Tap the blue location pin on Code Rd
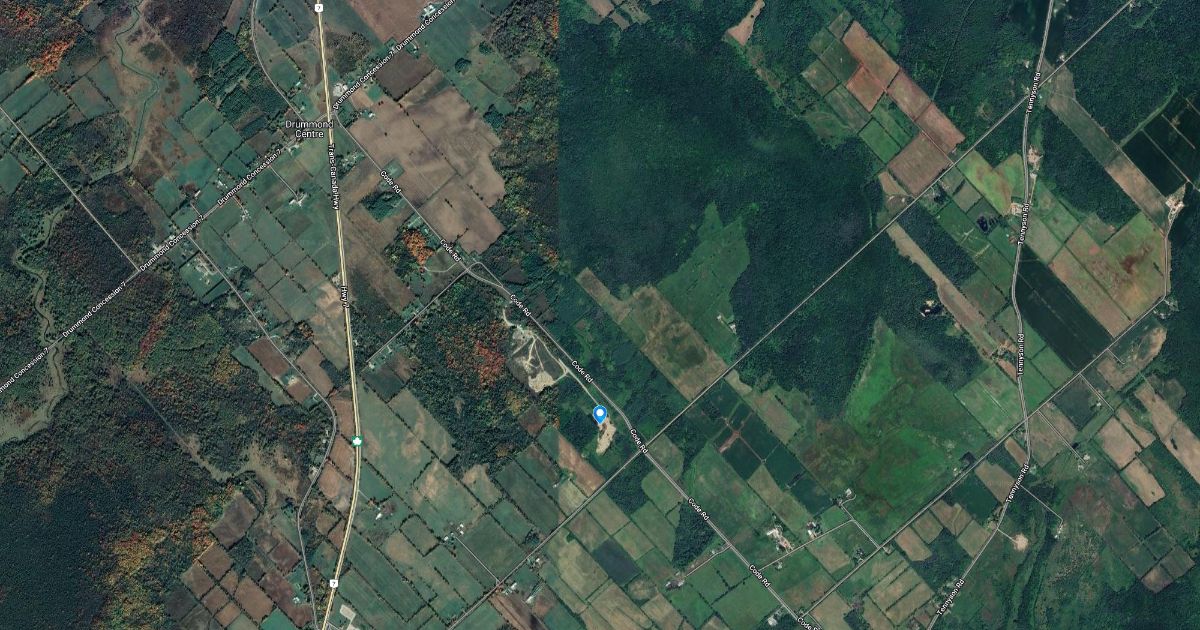The image size is (1200, 630). (x=600, y=413)
